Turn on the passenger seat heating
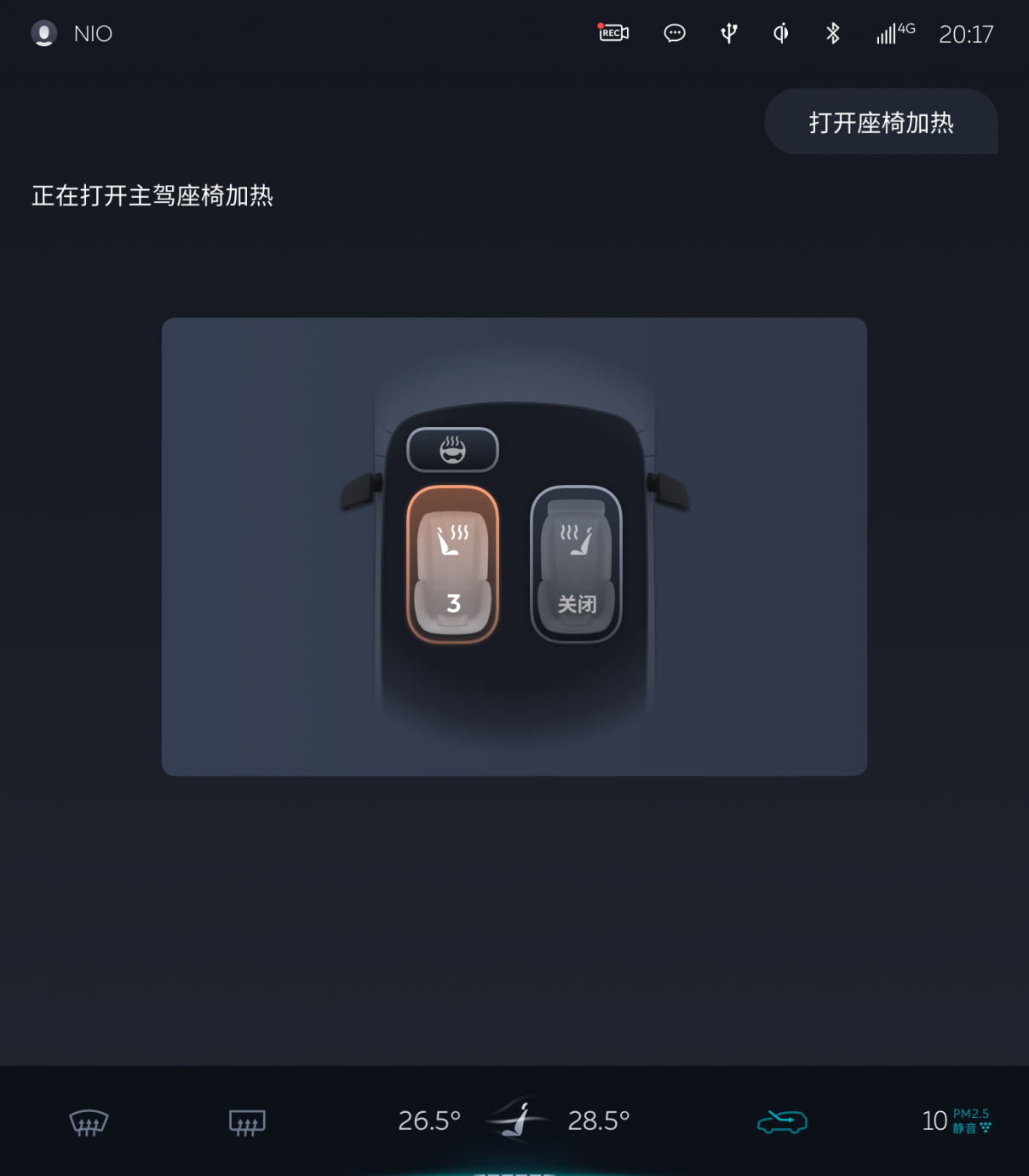Viewport: 1029px width, 1176px height. [x=576, y=564]
